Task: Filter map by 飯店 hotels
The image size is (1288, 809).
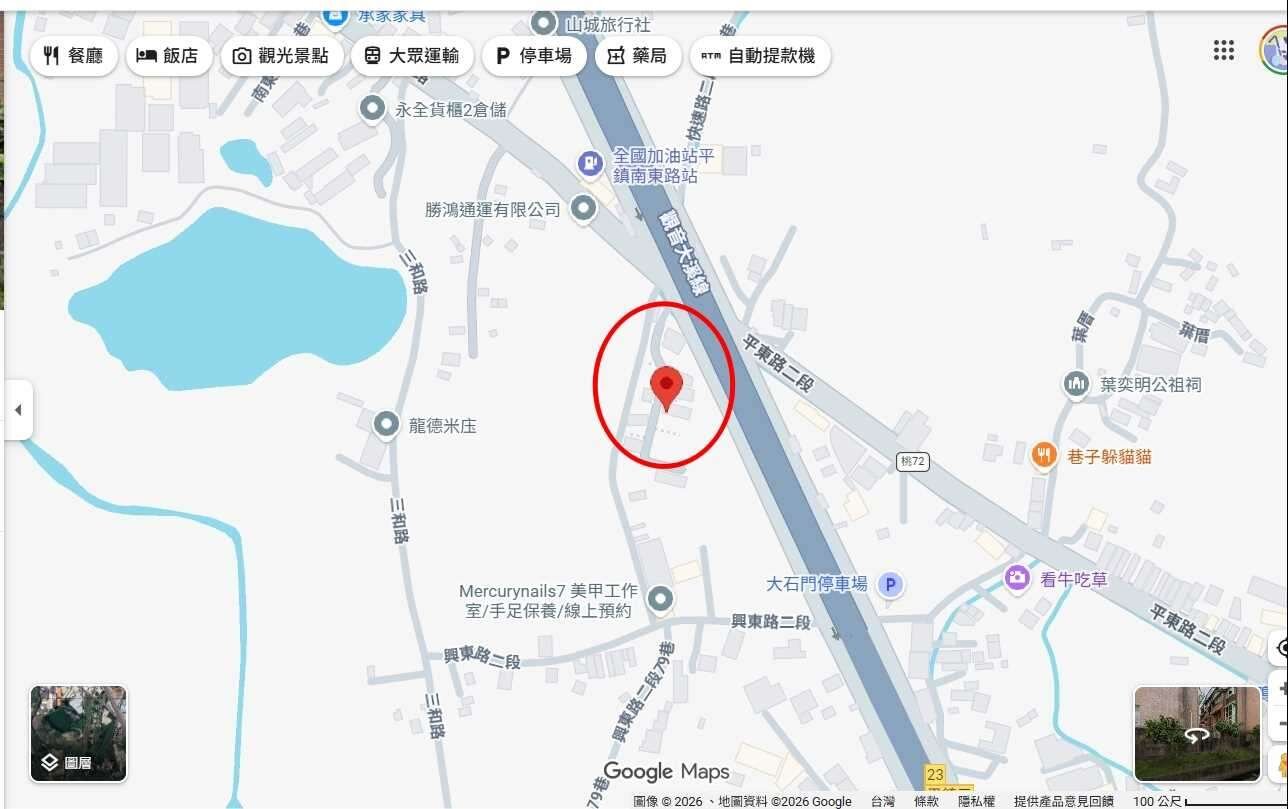Action: [x=168, y=56]
